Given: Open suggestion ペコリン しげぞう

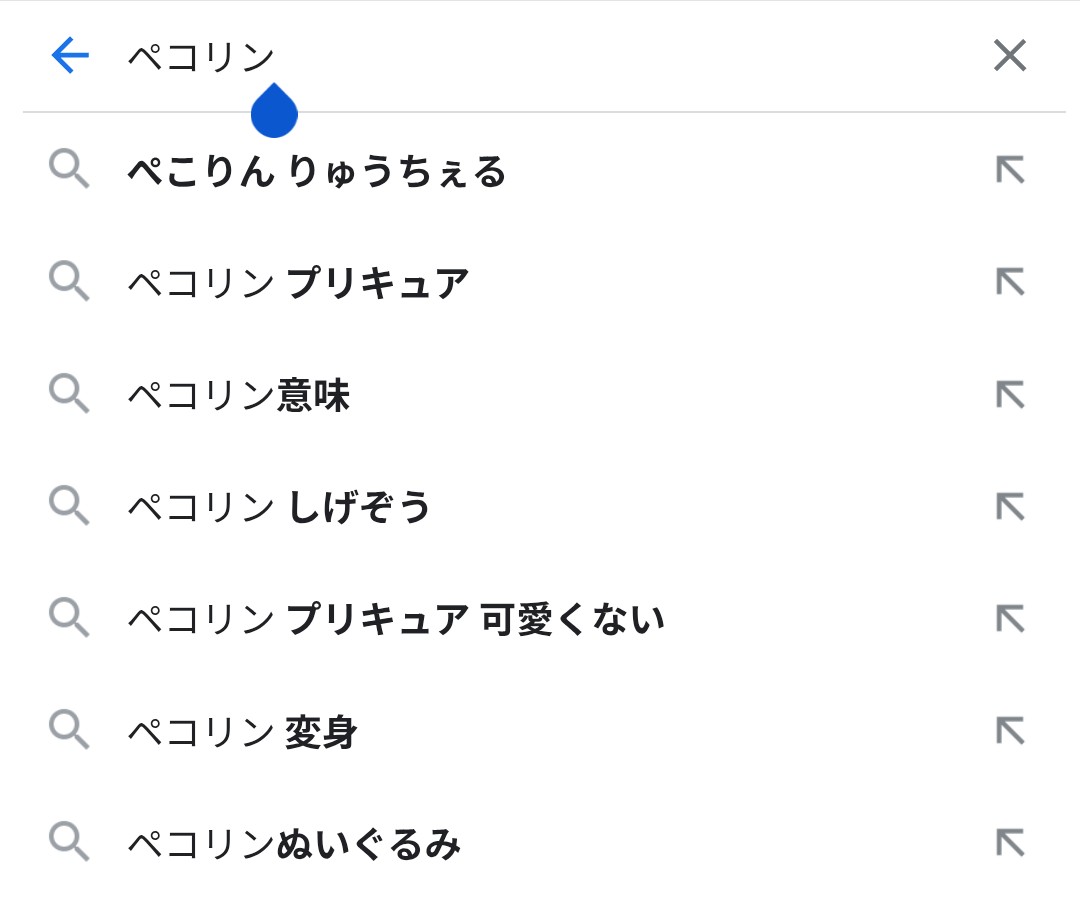Looking at the screenshot, I should click(x=279, y=508).
